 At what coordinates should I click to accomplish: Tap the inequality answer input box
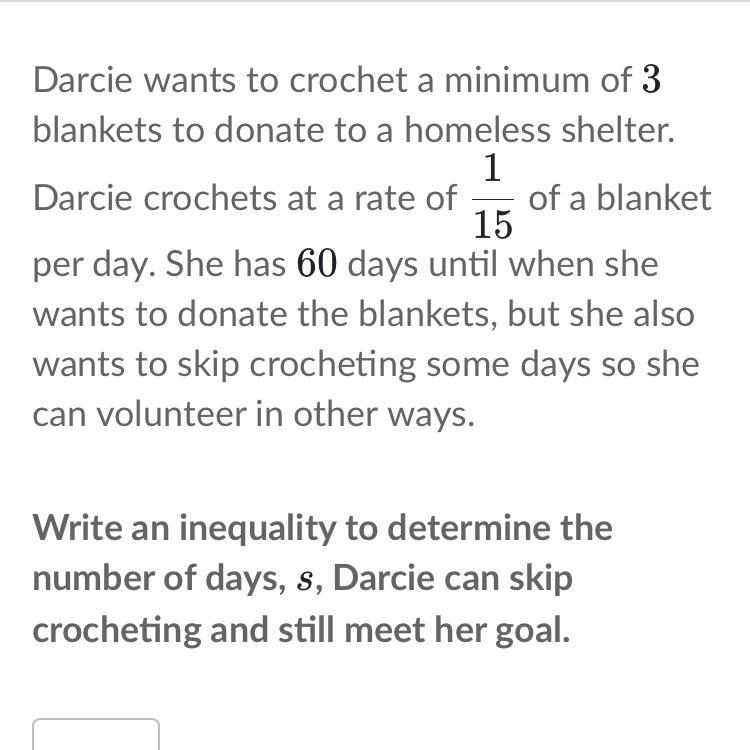pos(96,736)
